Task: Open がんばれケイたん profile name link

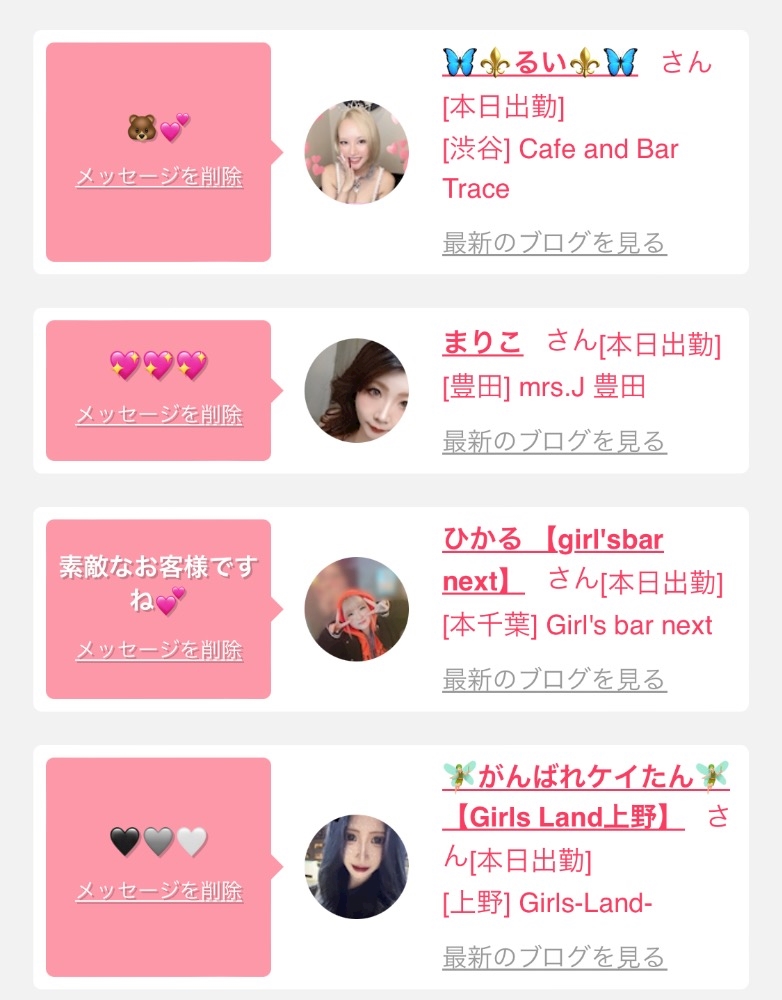Action: tap(586, 797)
